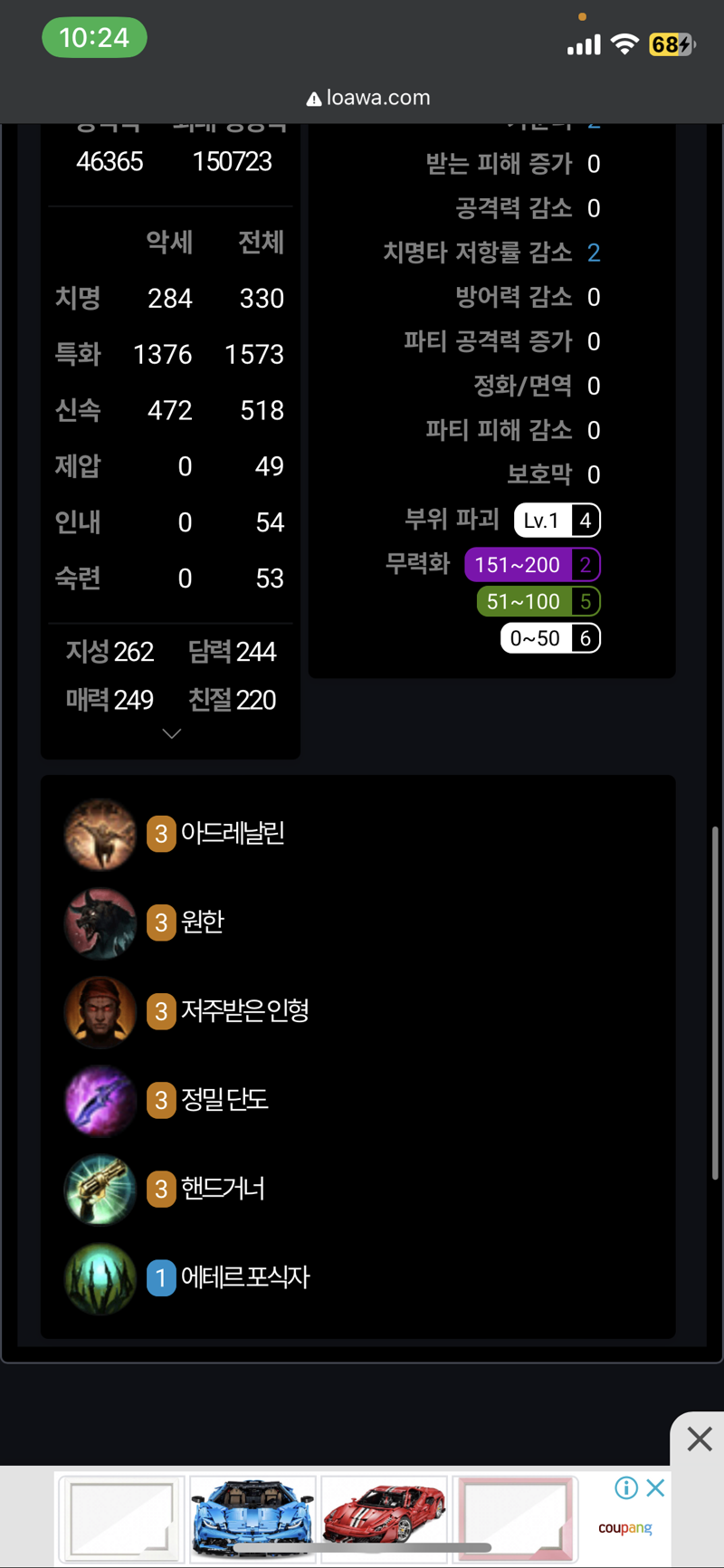Select the 핸드거너 engraving
This screenshot has height=1568, width=724.
pyautogui.click(x=223, y=1188)
